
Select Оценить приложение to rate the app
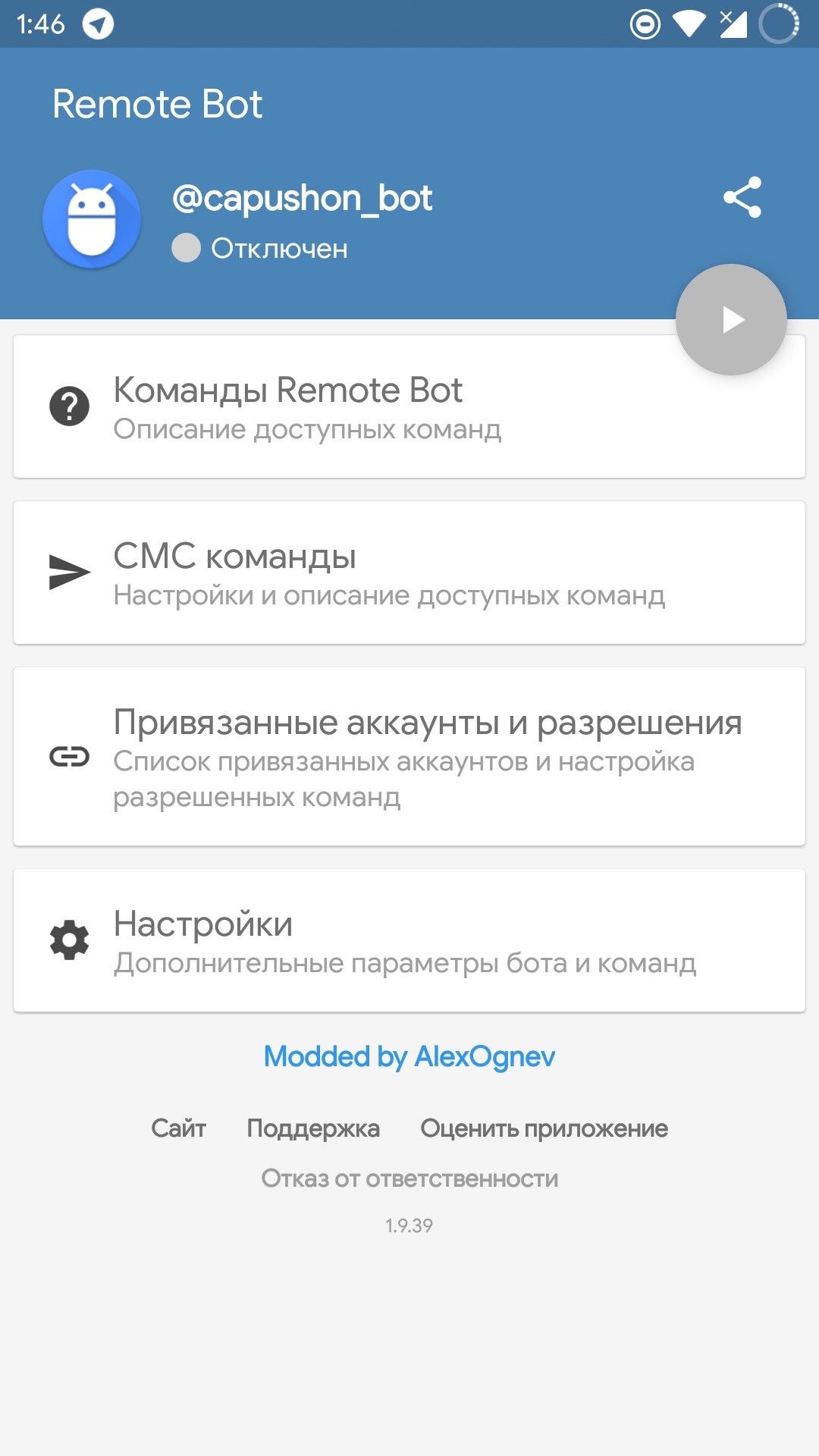click(x=544, y=1128)
